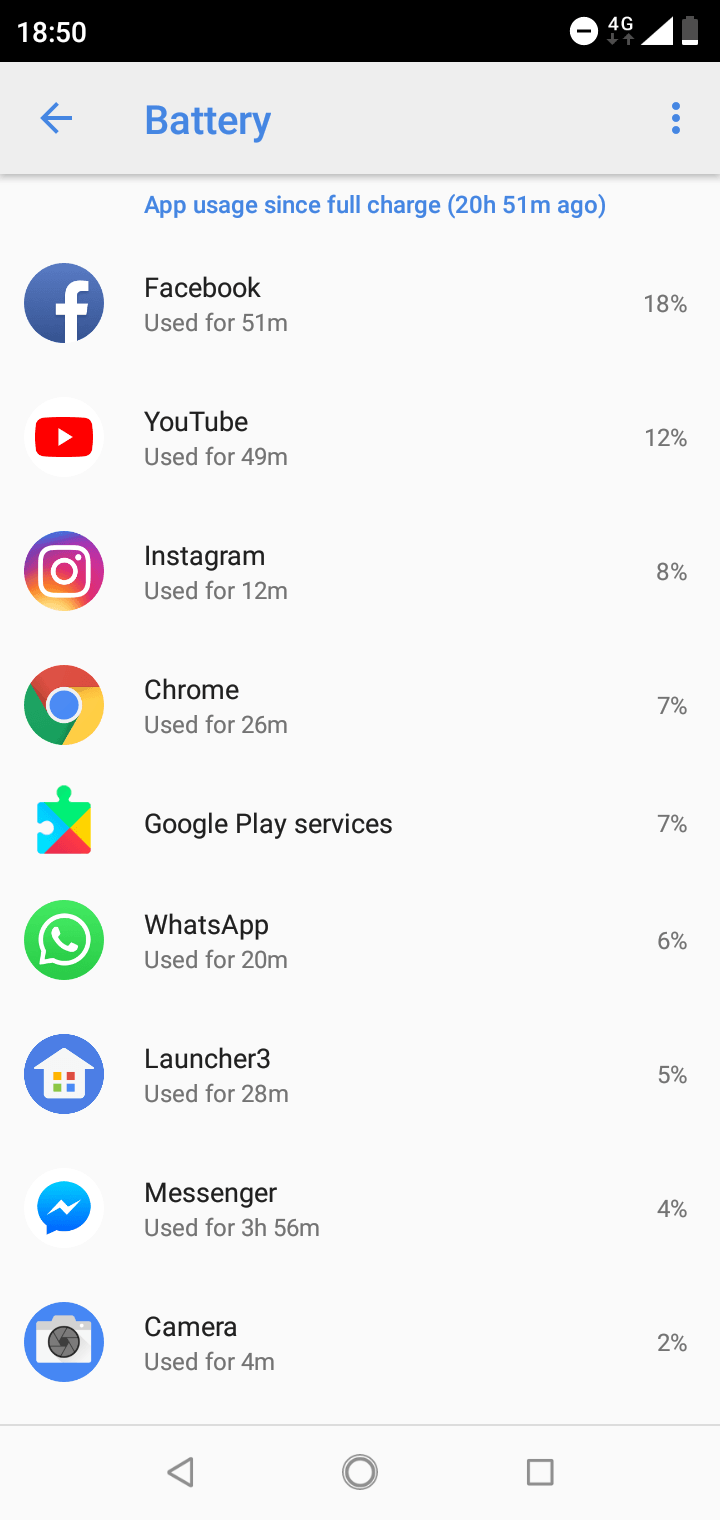View YouTube battery usage details
This screenshot has height=1520, width=720.
coord(360,438)
